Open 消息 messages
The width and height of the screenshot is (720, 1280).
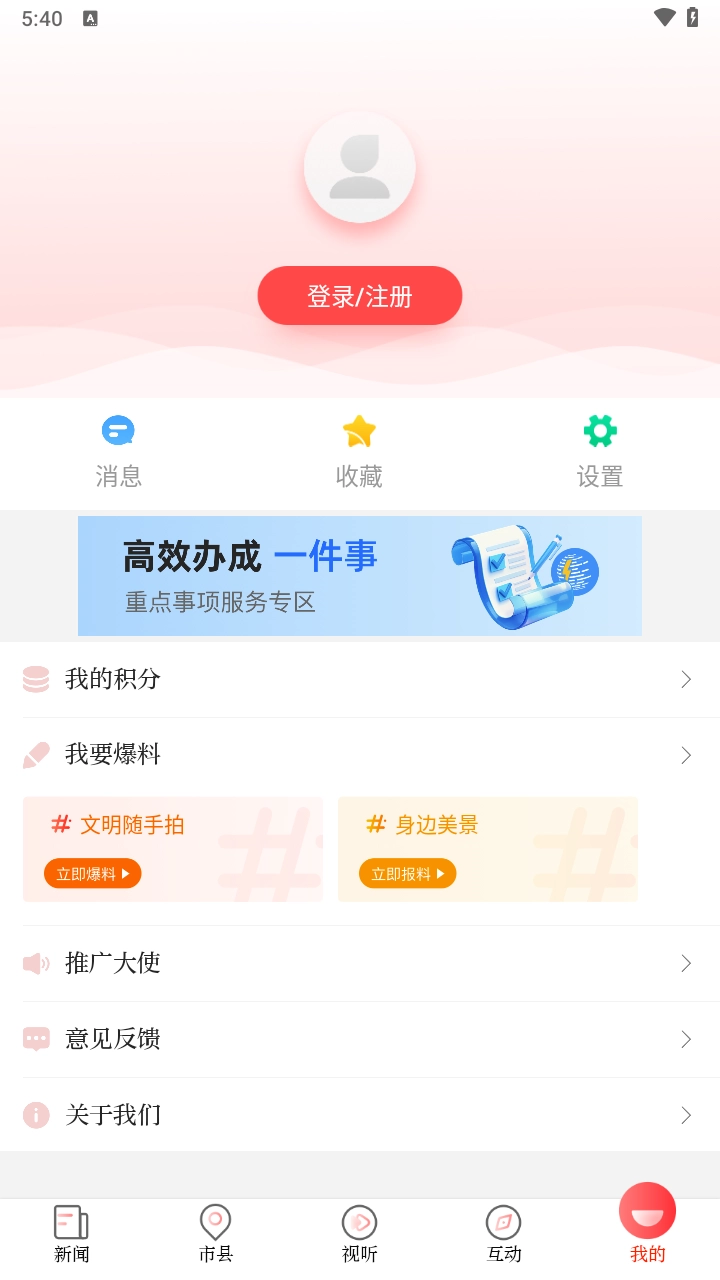pos(119,452)
